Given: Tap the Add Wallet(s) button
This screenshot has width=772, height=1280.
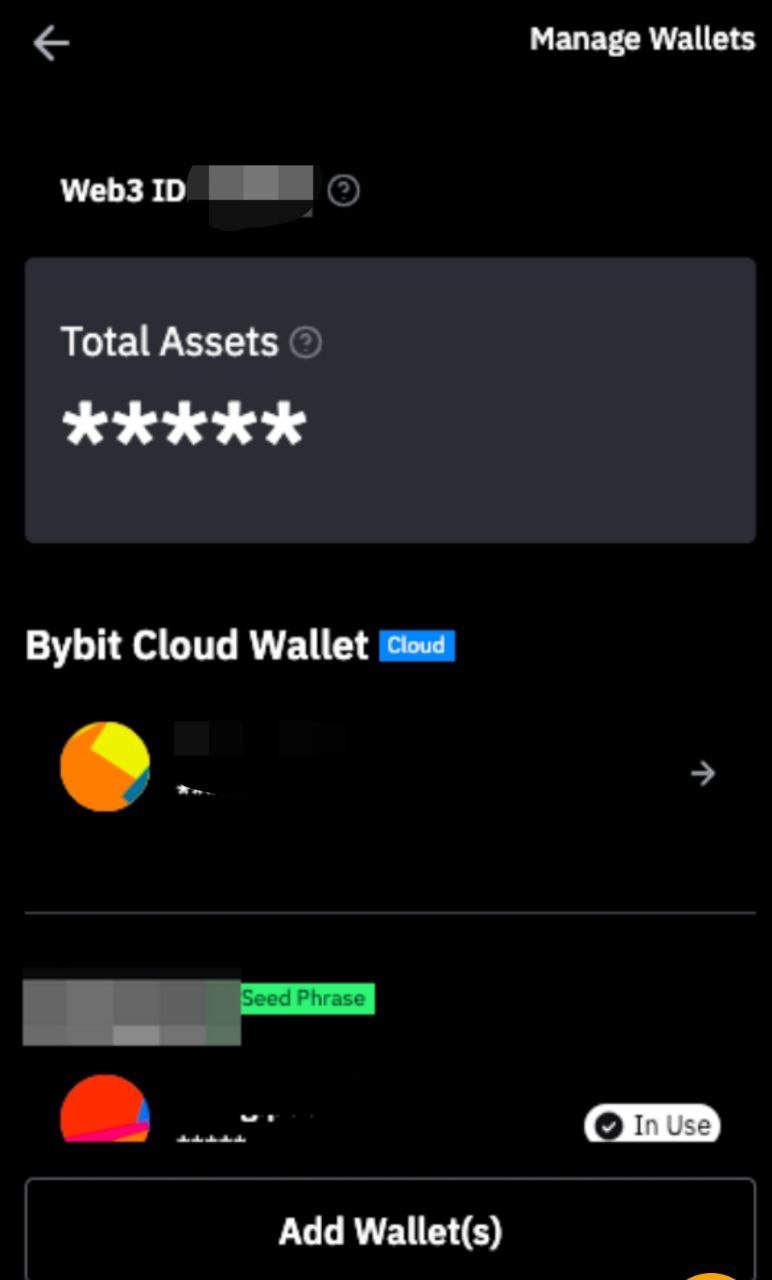Looking at the screenshot, I should pos(390,1231).
